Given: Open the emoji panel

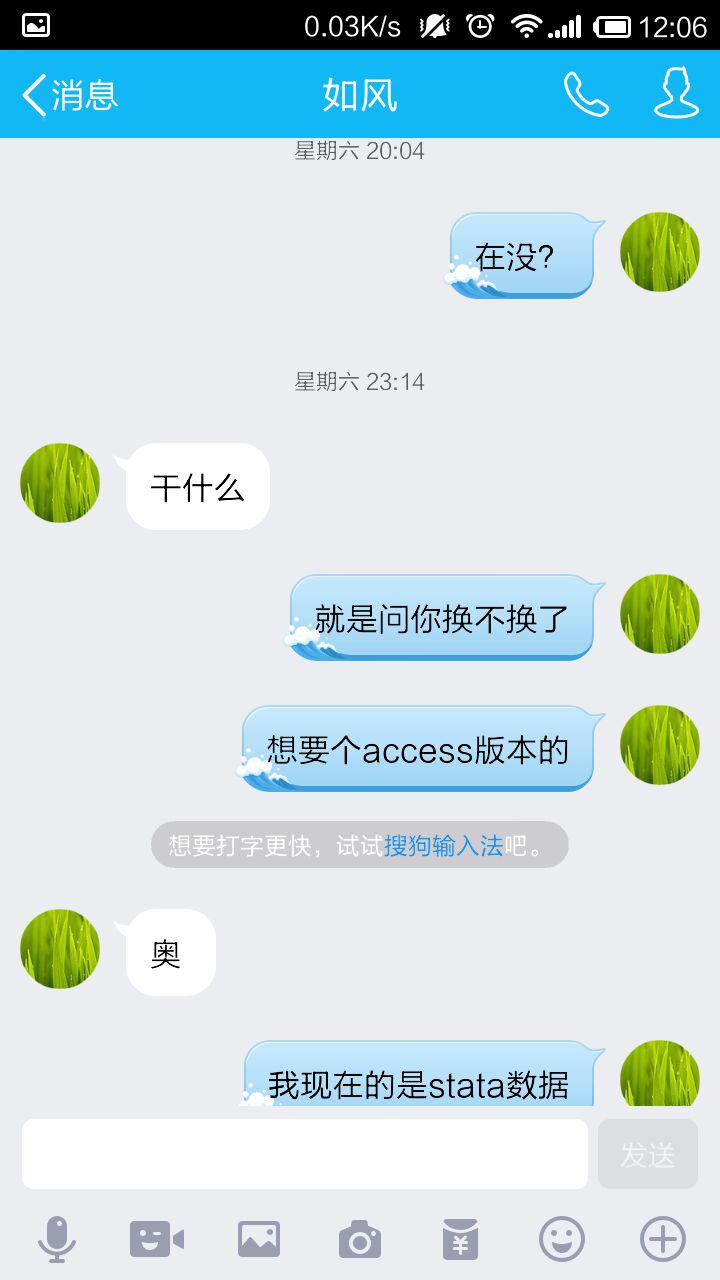Looking at the screenshot, I should [562, 1240].
